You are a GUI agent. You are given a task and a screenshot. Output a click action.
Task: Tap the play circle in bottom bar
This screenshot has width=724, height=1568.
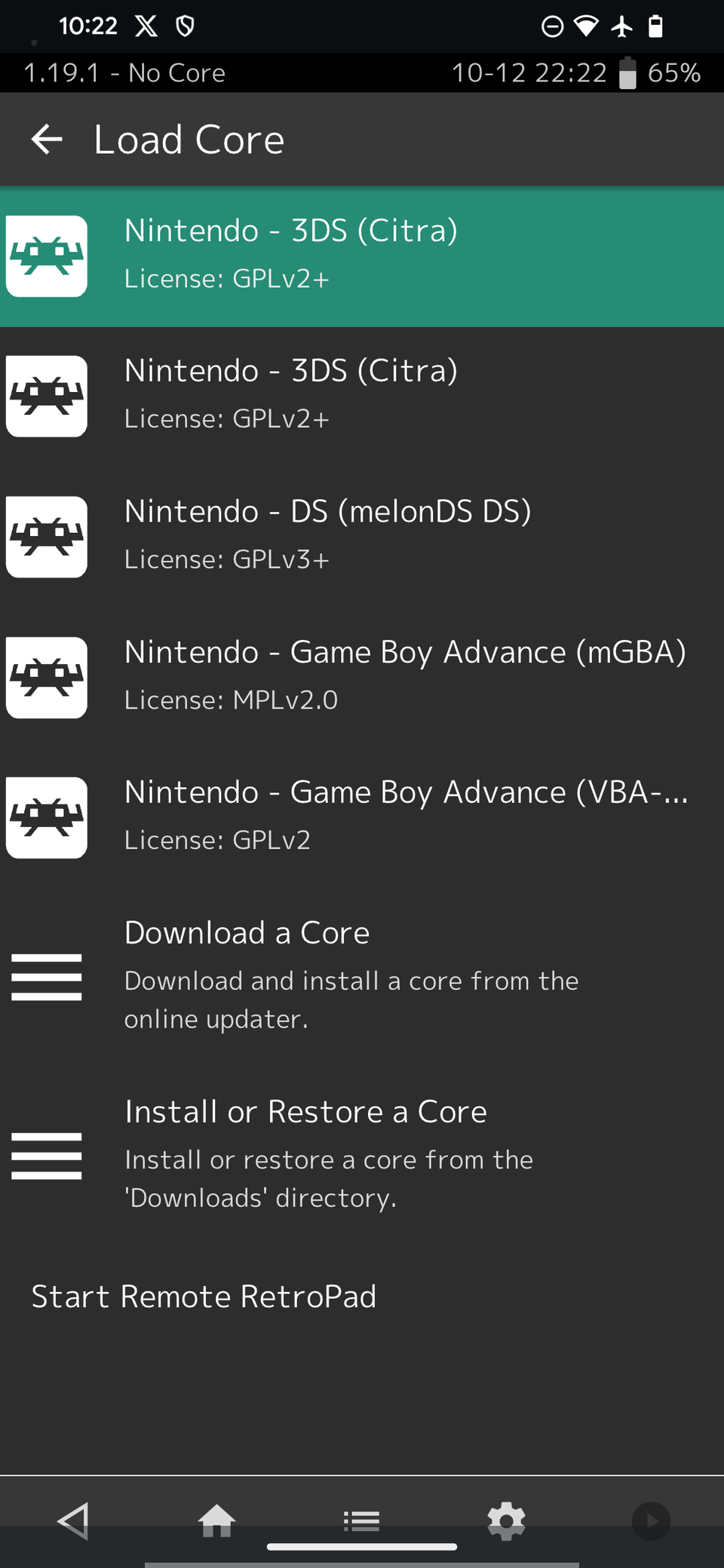coord(652,1521)
